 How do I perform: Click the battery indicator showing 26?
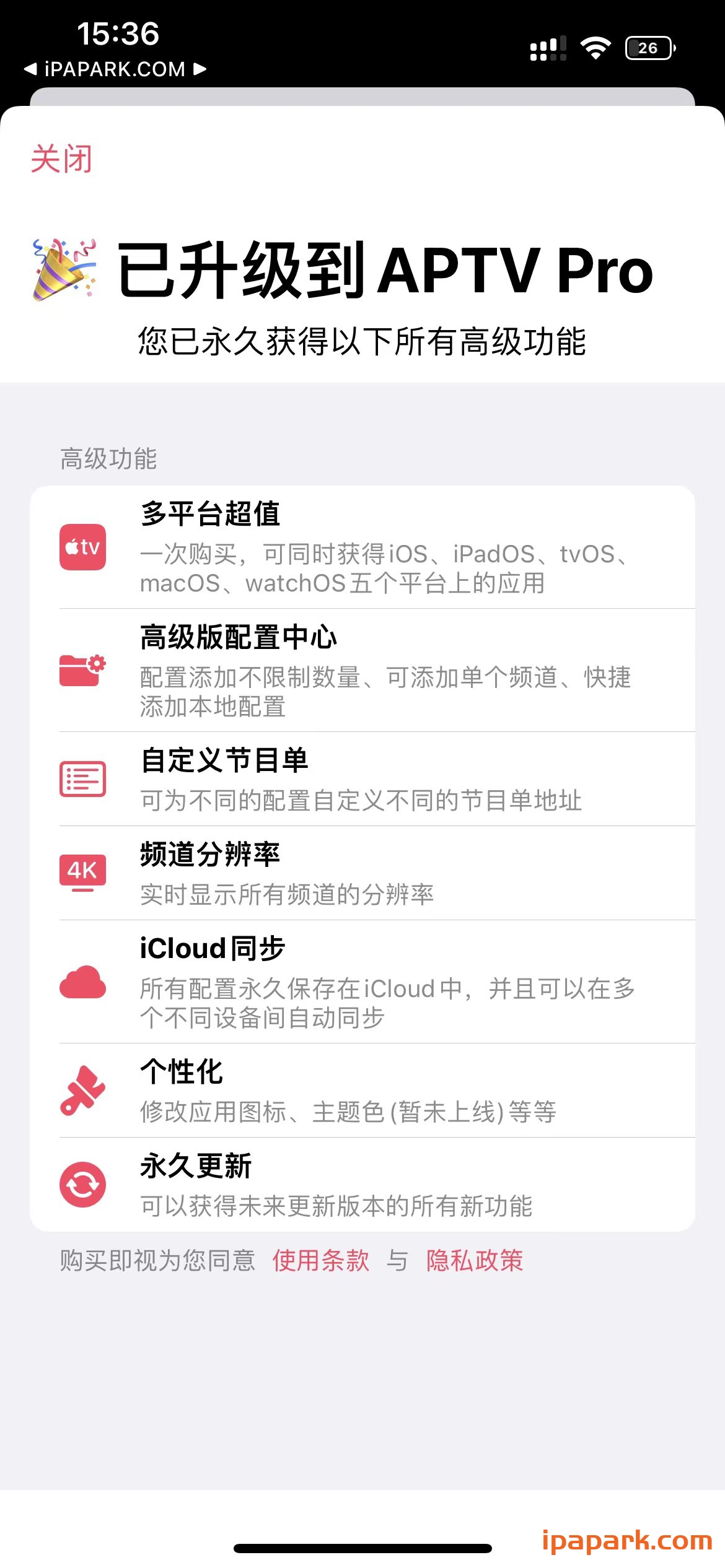point(648,47)
